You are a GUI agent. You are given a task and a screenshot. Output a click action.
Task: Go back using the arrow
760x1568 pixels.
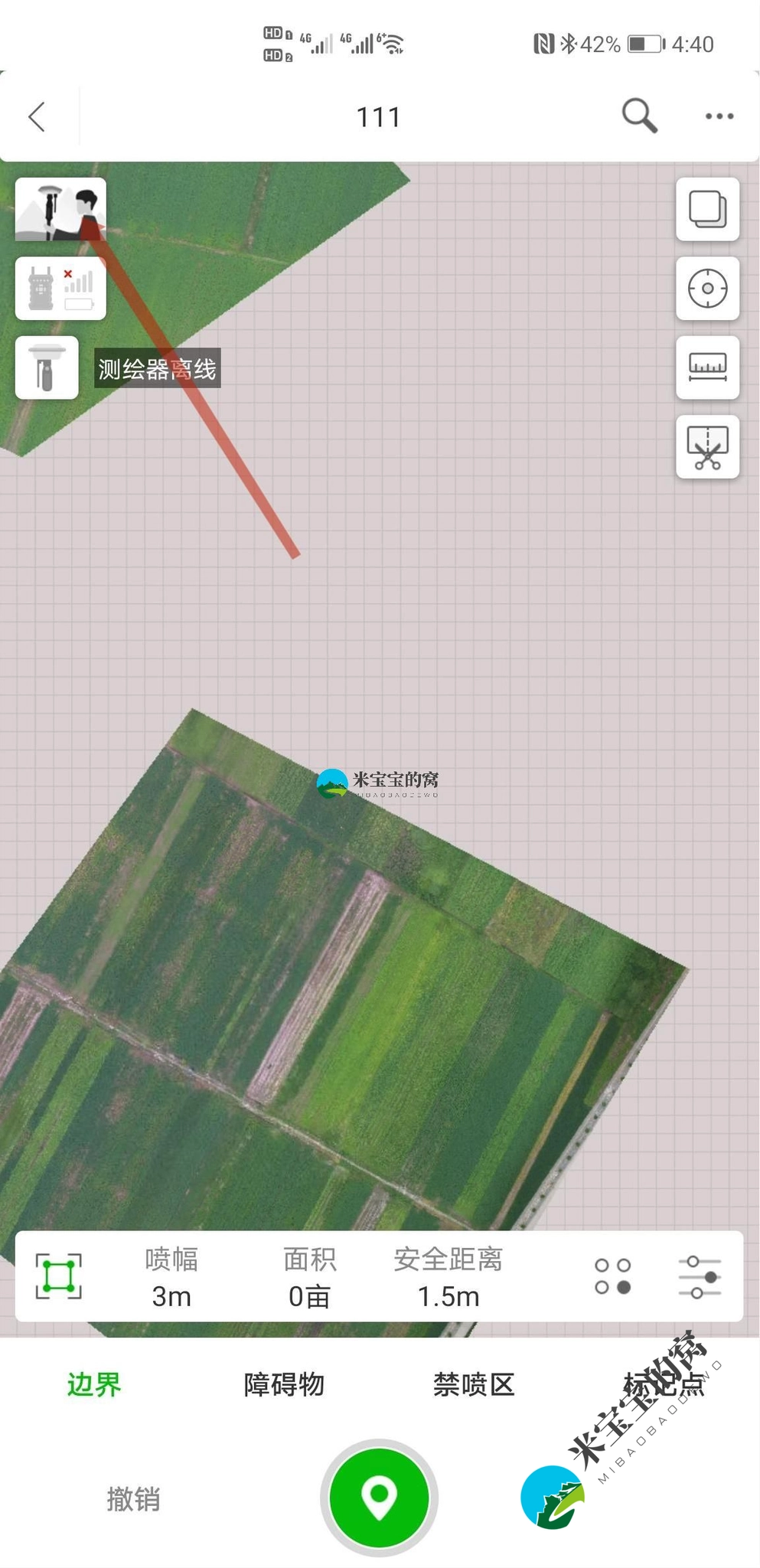pyautogui.click(x=37, y=117)
